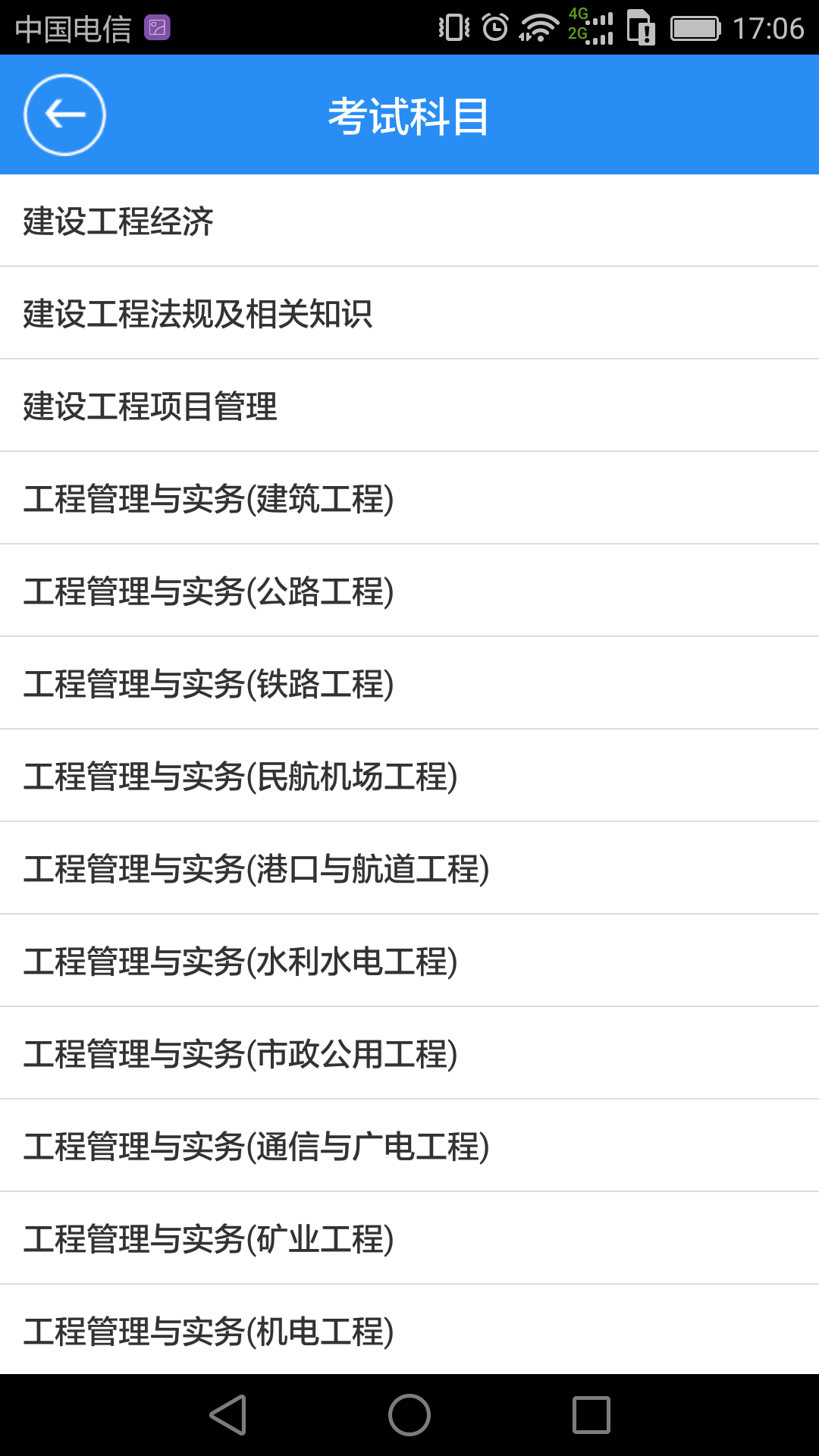Screen dimensions: 819x1456
Task: Open 建设工程法规及相关知识
Action: pos(409,313)
